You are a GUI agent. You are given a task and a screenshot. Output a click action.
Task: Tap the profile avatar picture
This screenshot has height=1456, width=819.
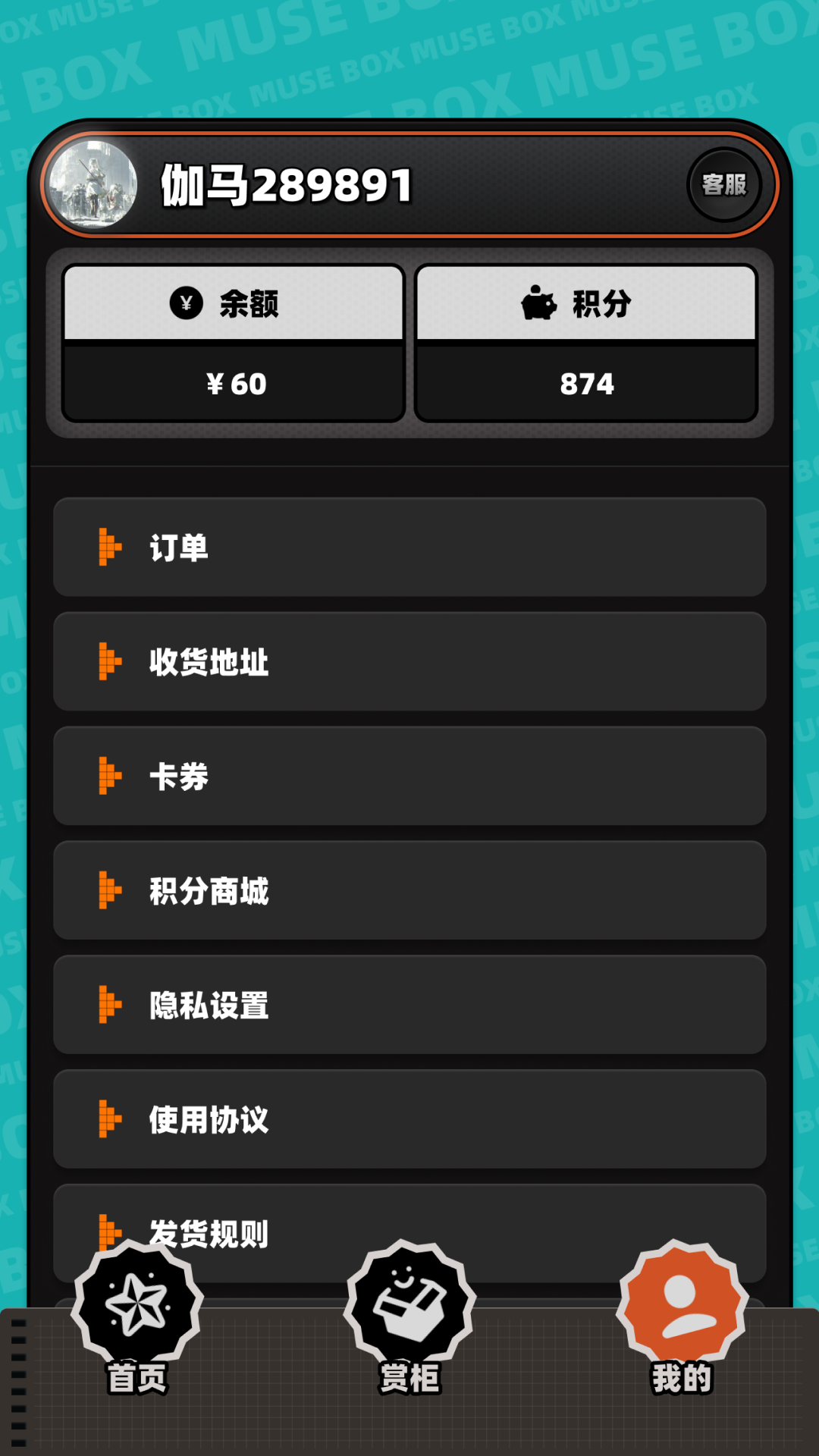(93, 184)
